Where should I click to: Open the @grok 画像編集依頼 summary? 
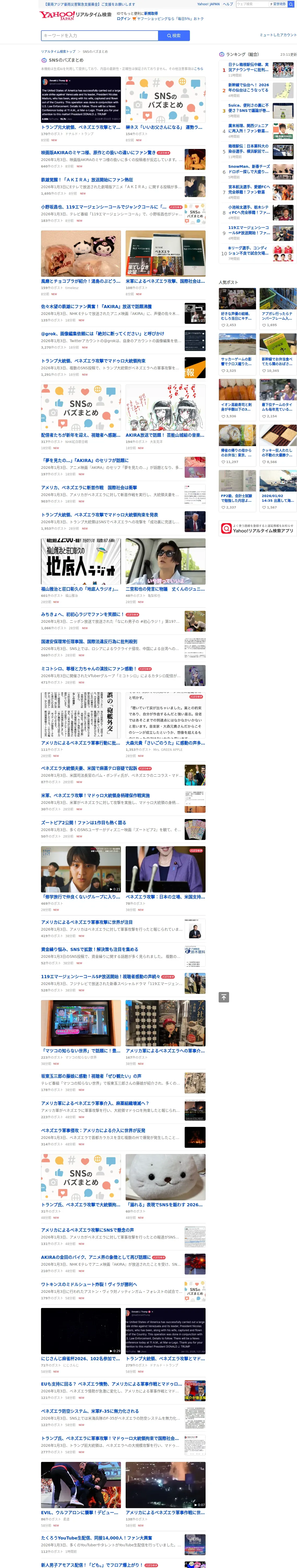(x=123, y=340)
